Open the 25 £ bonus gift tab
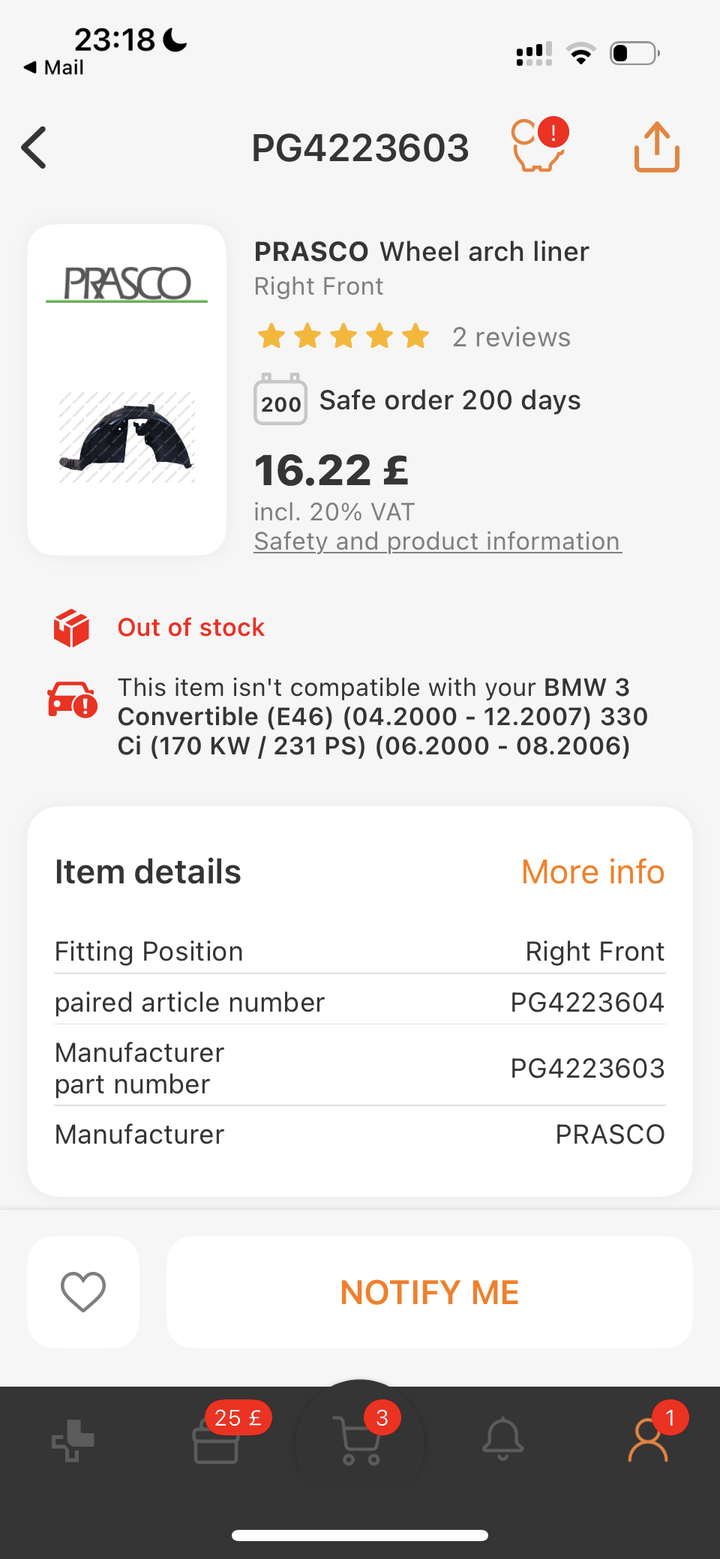This screenshot has width=720, height=1559. [216, 1442]
